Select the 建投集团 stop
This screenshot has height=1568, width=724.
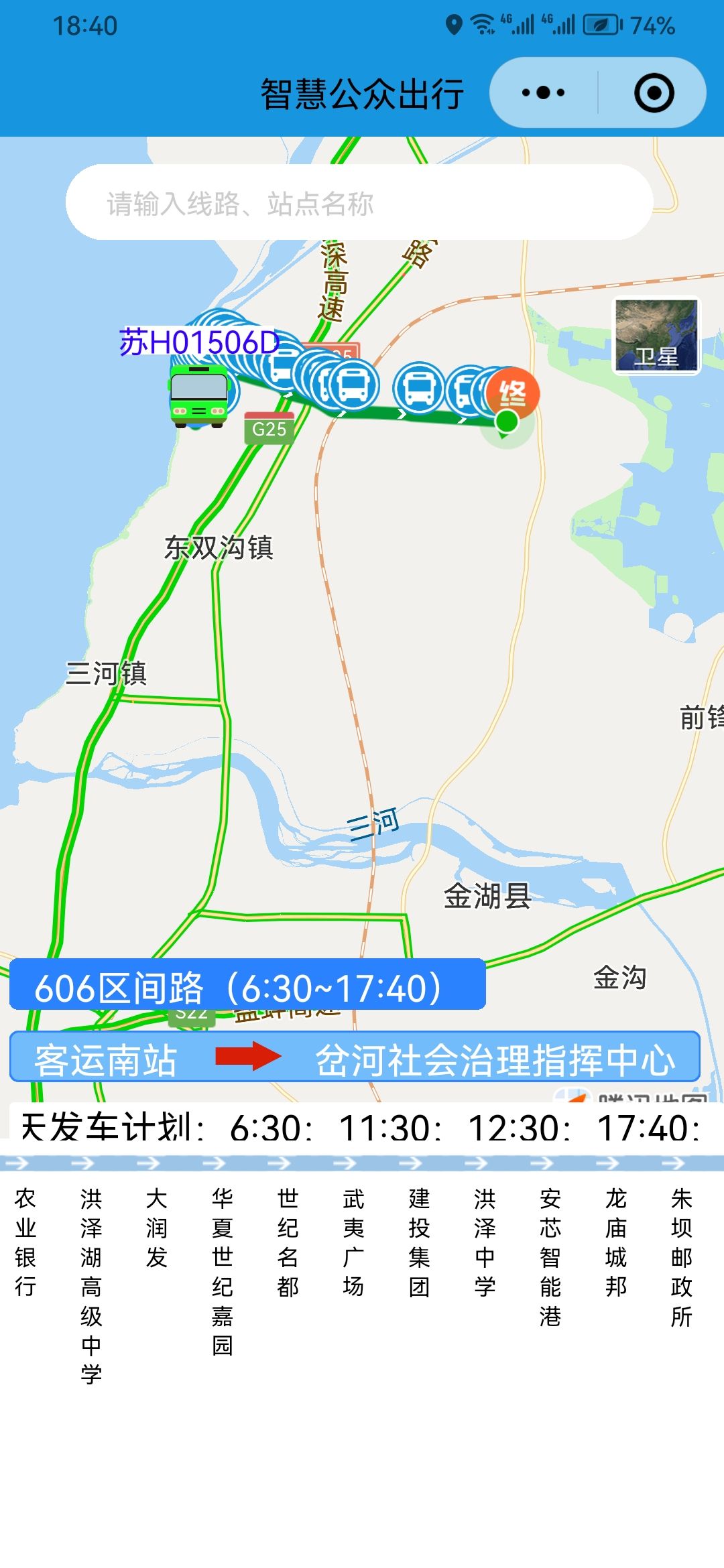[419, 1242]
